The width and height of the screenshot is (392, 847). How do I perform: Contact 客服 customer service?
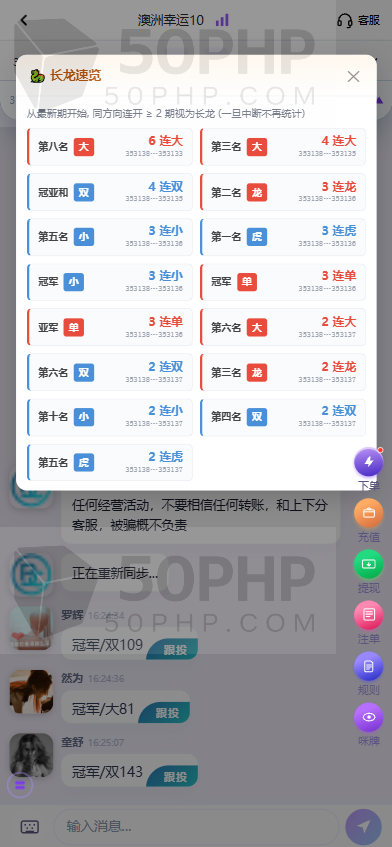[359, 21]
